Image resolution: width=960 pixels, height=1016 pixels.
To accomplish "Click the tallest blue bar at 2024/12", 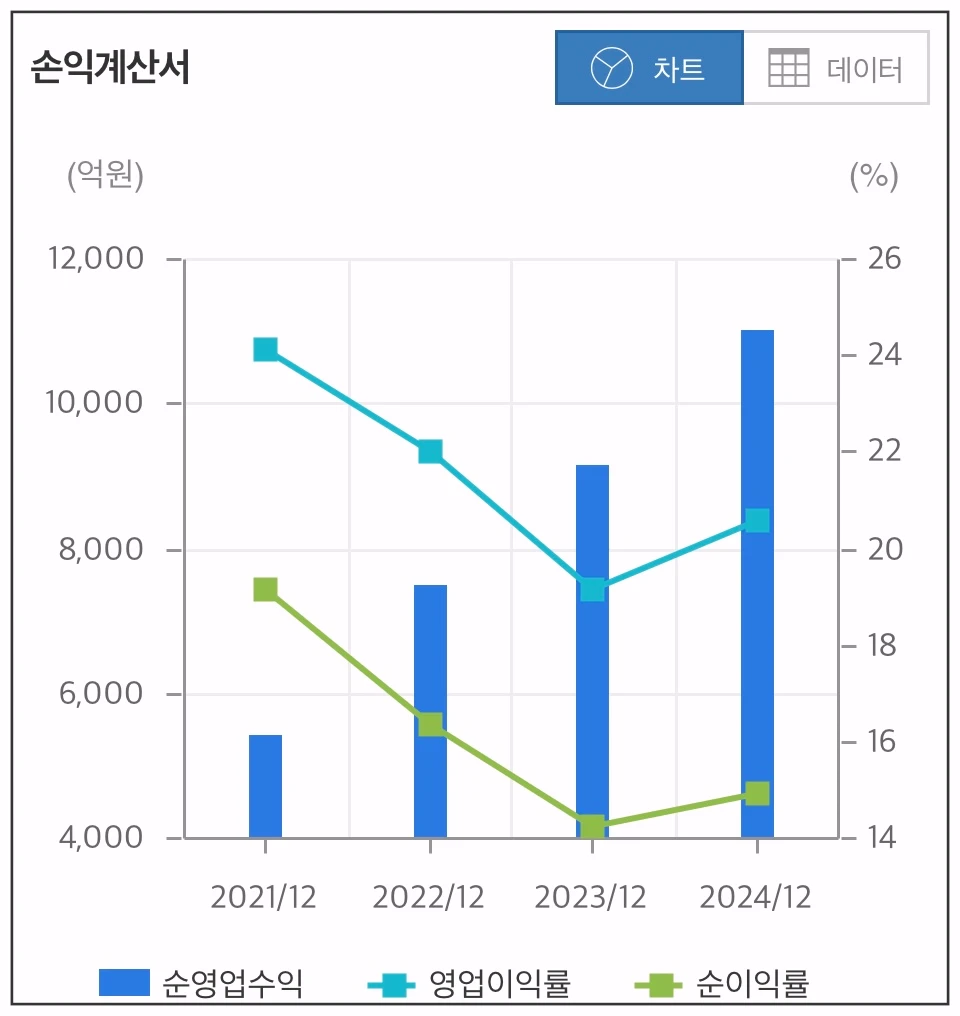I will 755,600.
